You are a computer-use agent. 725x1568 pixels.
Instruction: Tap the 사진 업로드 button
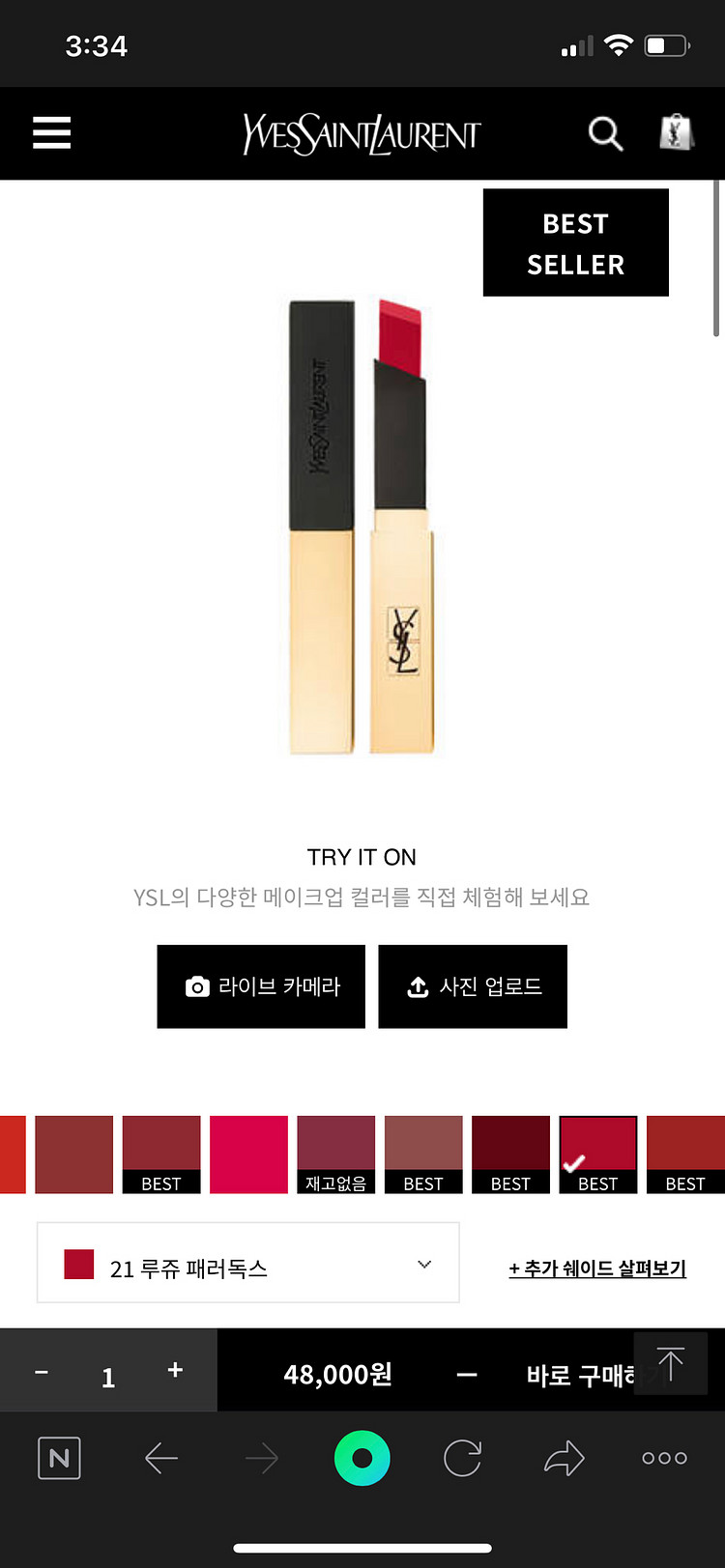[x=473, y=986]
